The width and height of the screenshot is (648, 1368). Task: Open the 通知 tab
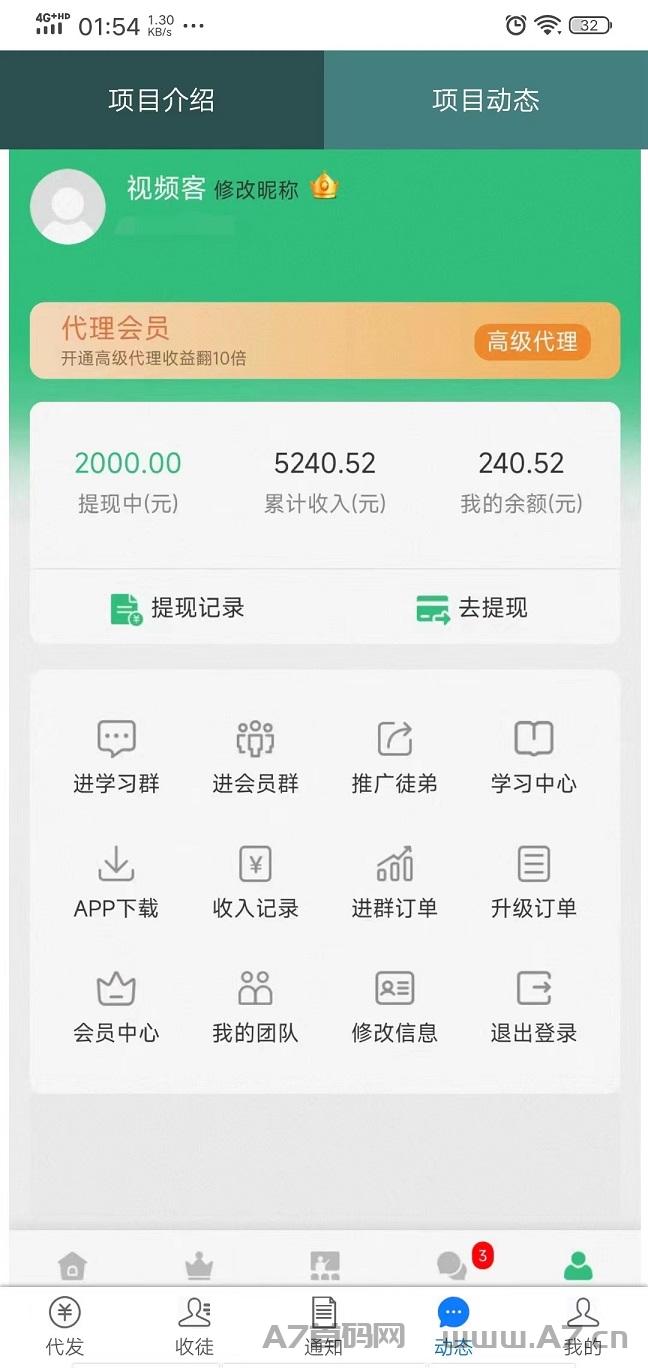[x=324, y=1327]
